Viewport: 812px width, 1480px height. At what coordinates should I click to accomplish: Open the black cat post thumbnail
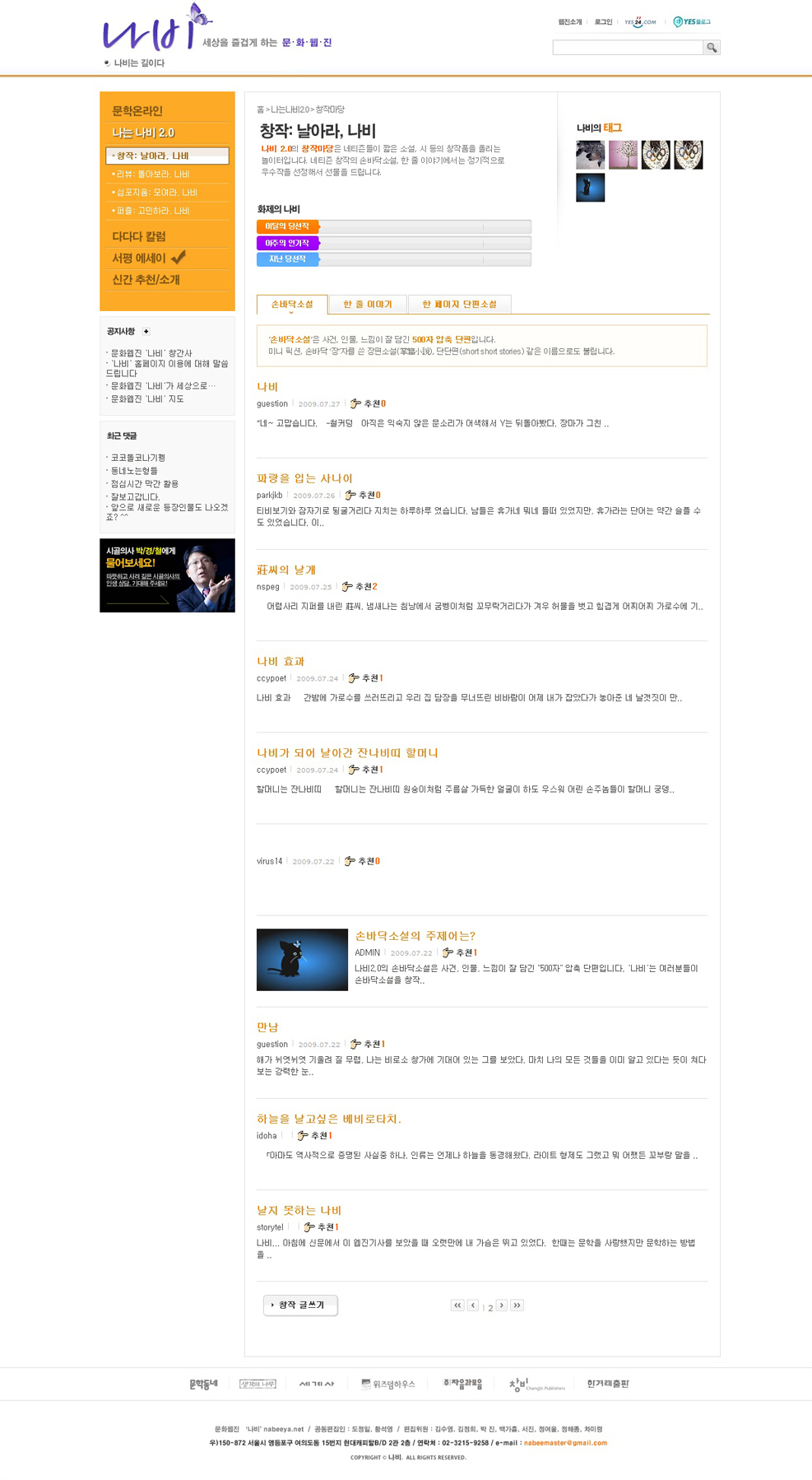pyautogui.click(x=302, y=960)
